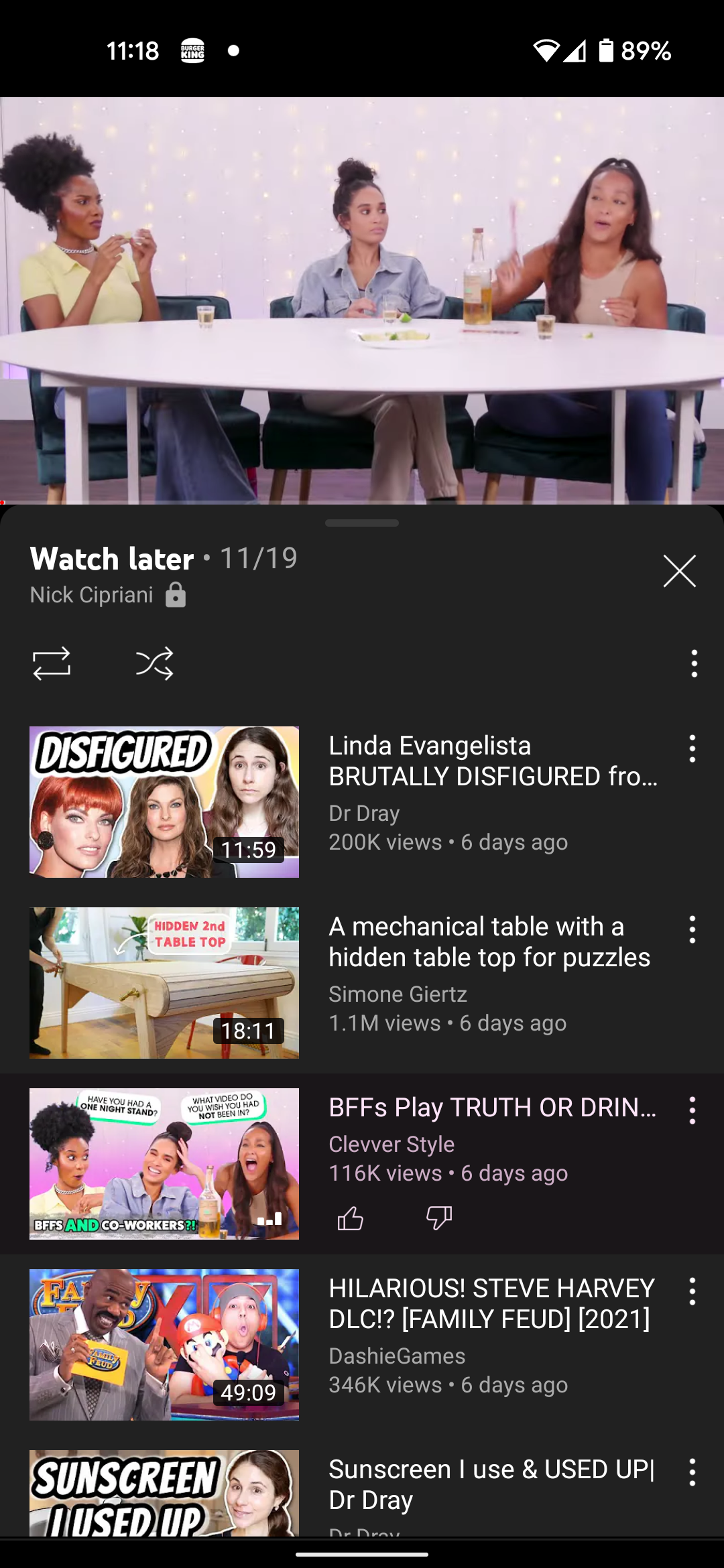Shuffle the Watch later playlist

[x=156, y=664]
